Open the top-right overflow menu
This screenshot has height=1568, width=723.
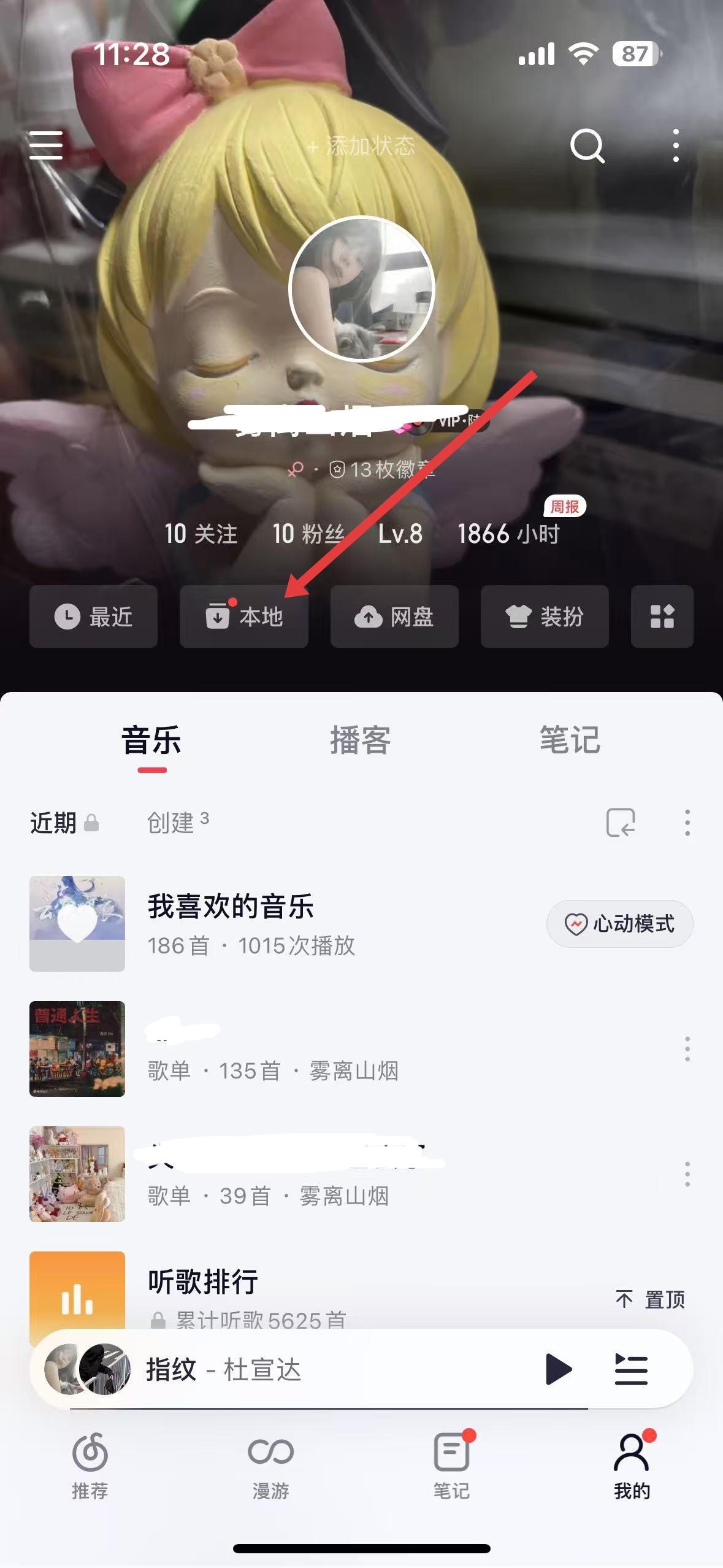click(675, 146)
